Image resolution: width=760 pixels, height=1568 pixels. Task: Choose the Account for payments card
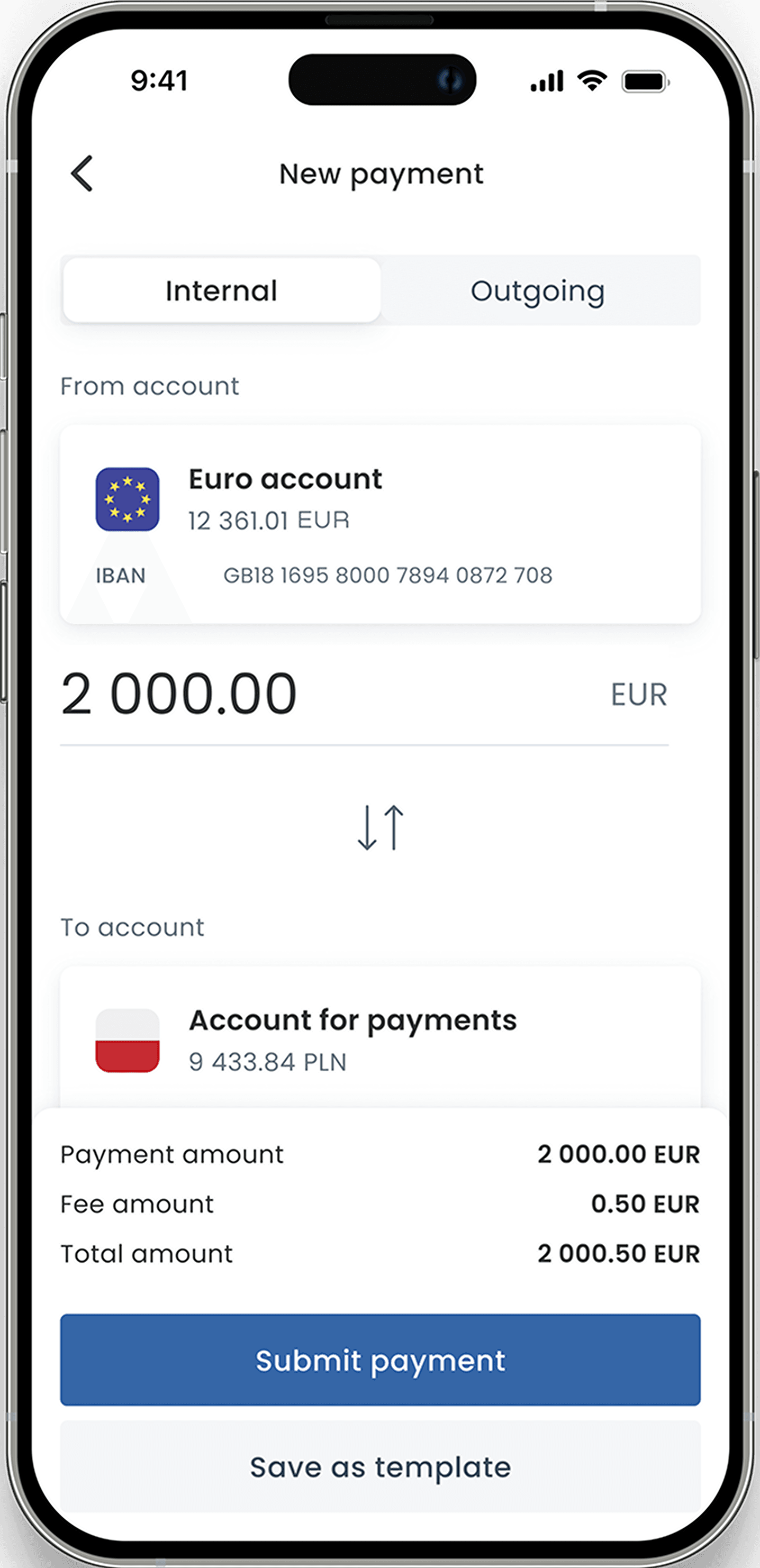click(x=380, y=1040)
